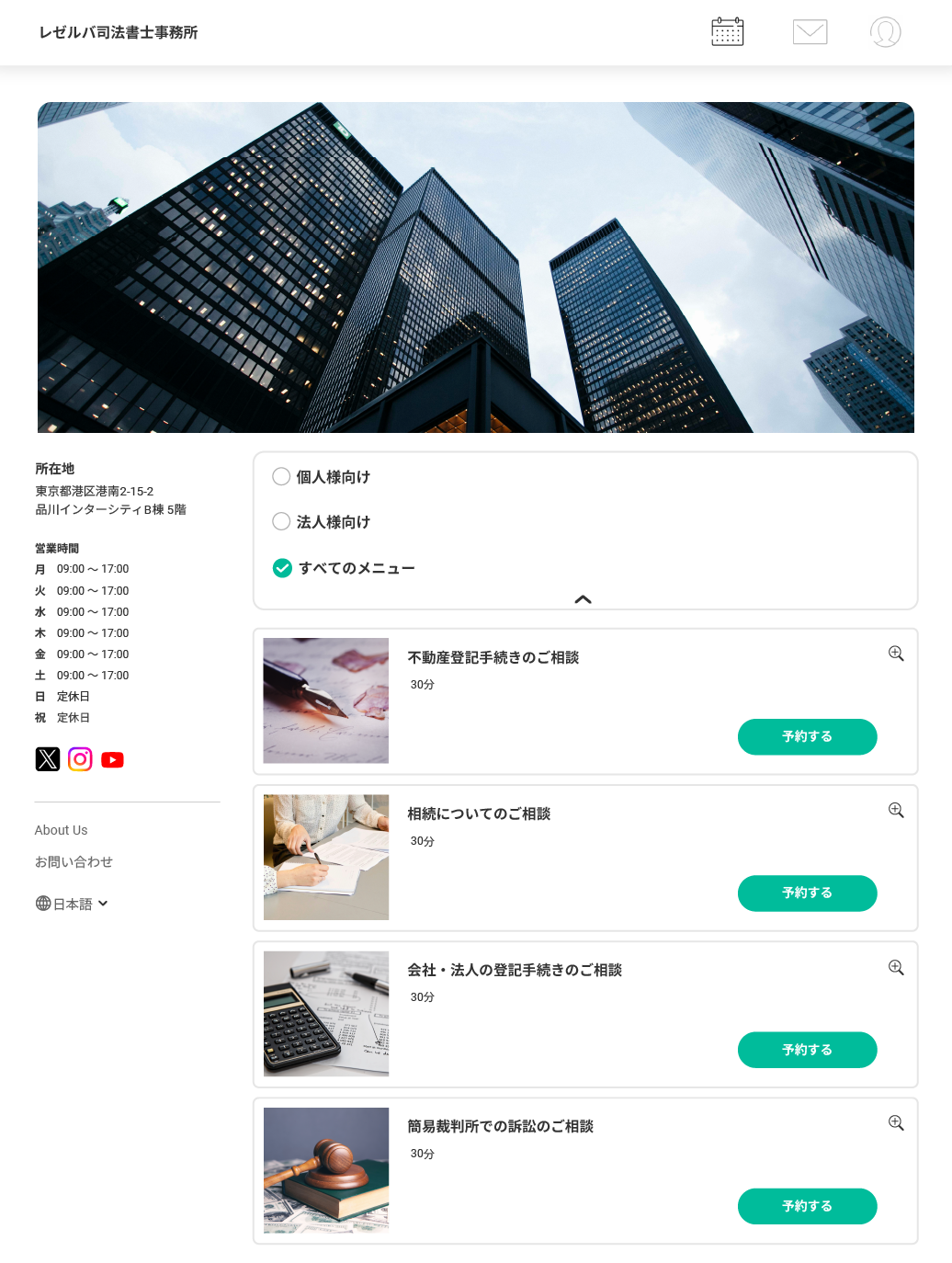
Task: Tap 予約する for 会社・法人の登記手続きのご相談
Action: click(807, 1049)
